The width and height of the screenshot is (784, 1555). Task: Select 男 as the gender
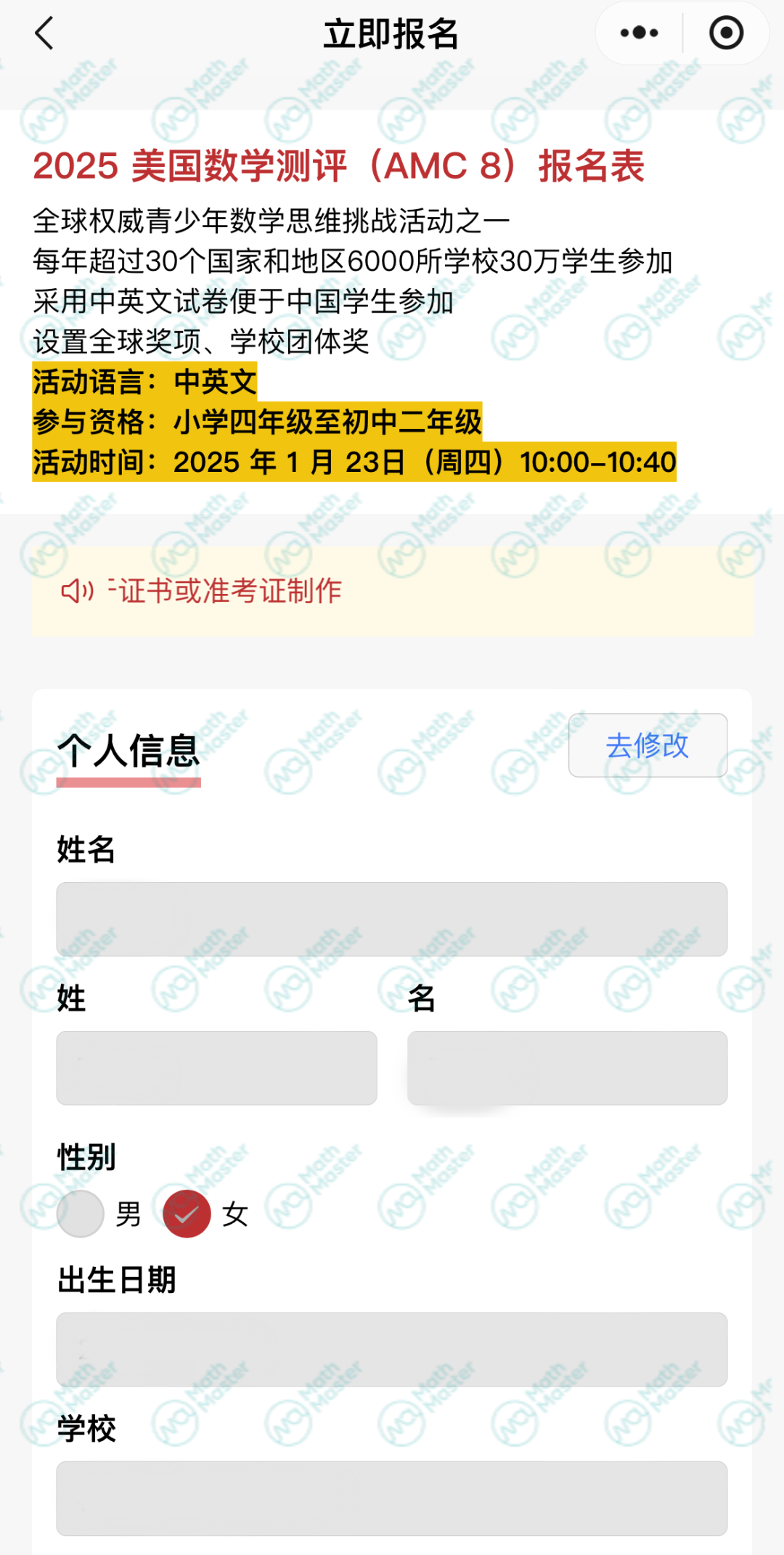[x=81, y=1214]
